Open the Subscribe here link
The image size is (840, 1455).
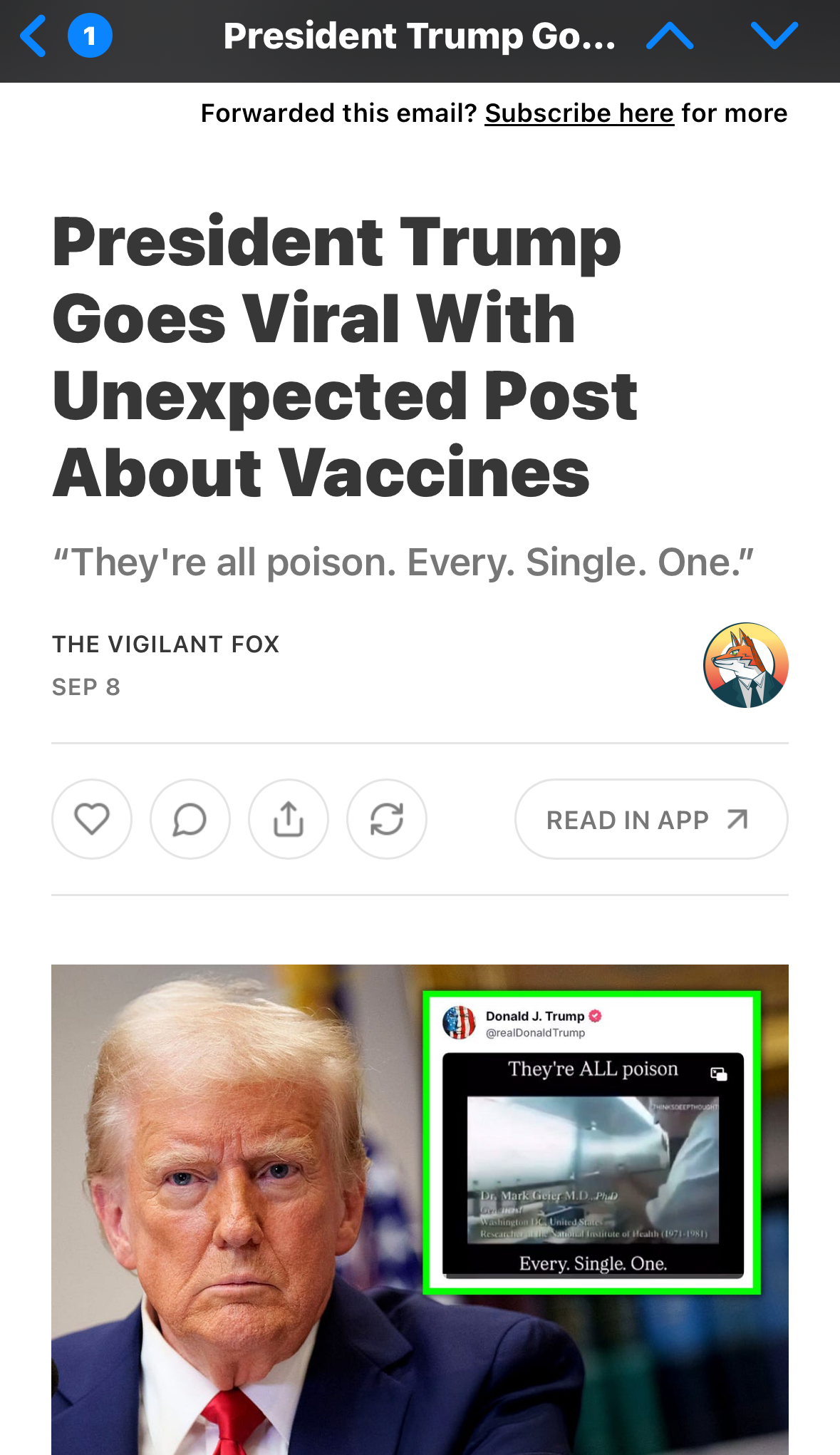pyautogui.click(x=579, y=113)
